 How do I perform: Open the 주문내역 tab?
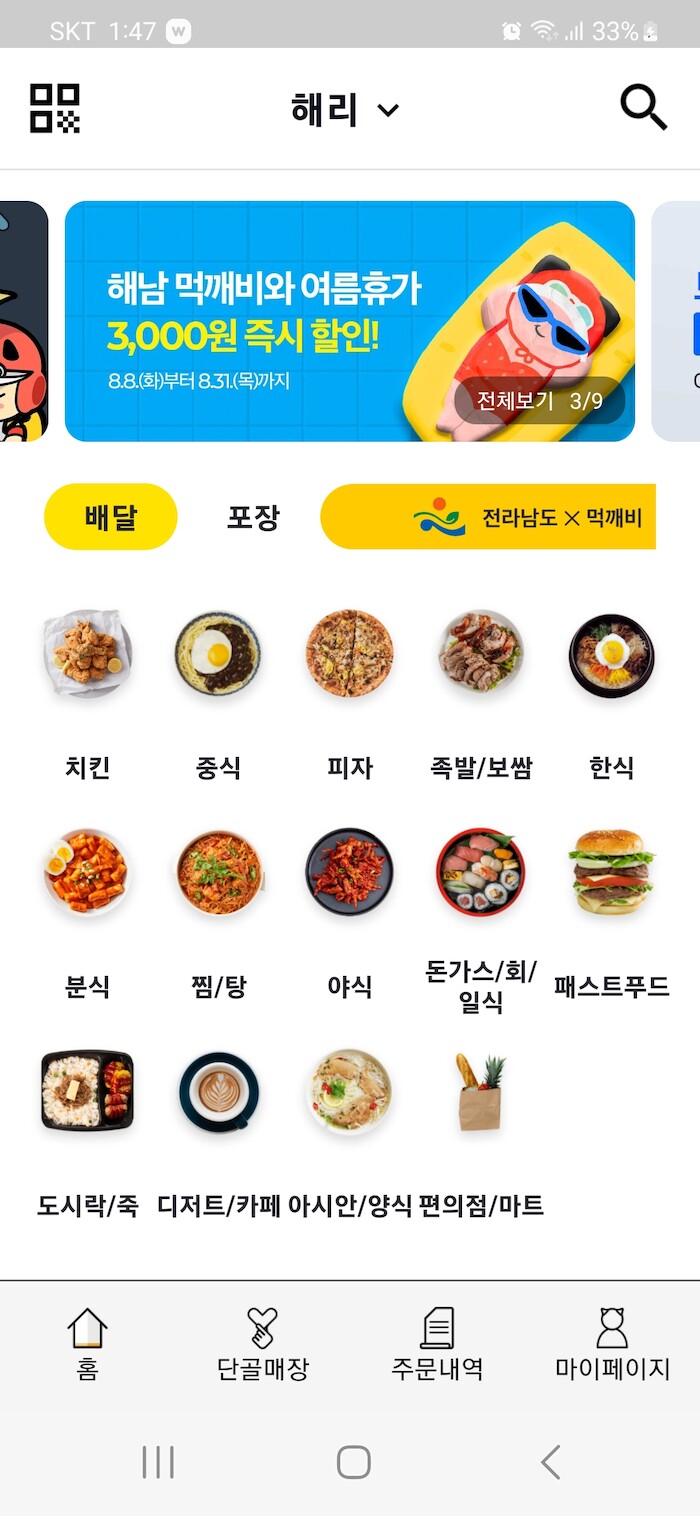pos(437,1345)
